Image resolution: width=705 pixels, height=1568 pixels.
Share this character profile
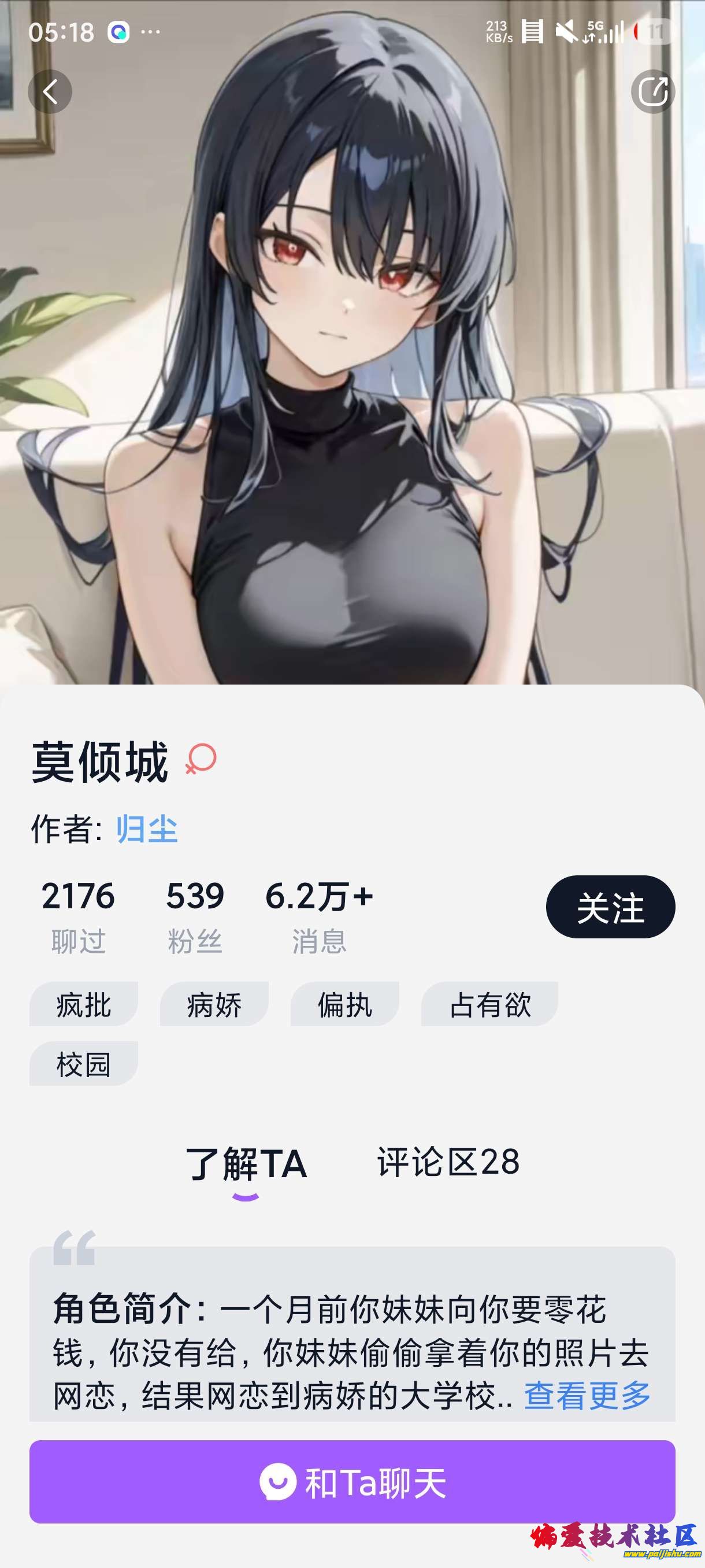click(x=652, y=92)
